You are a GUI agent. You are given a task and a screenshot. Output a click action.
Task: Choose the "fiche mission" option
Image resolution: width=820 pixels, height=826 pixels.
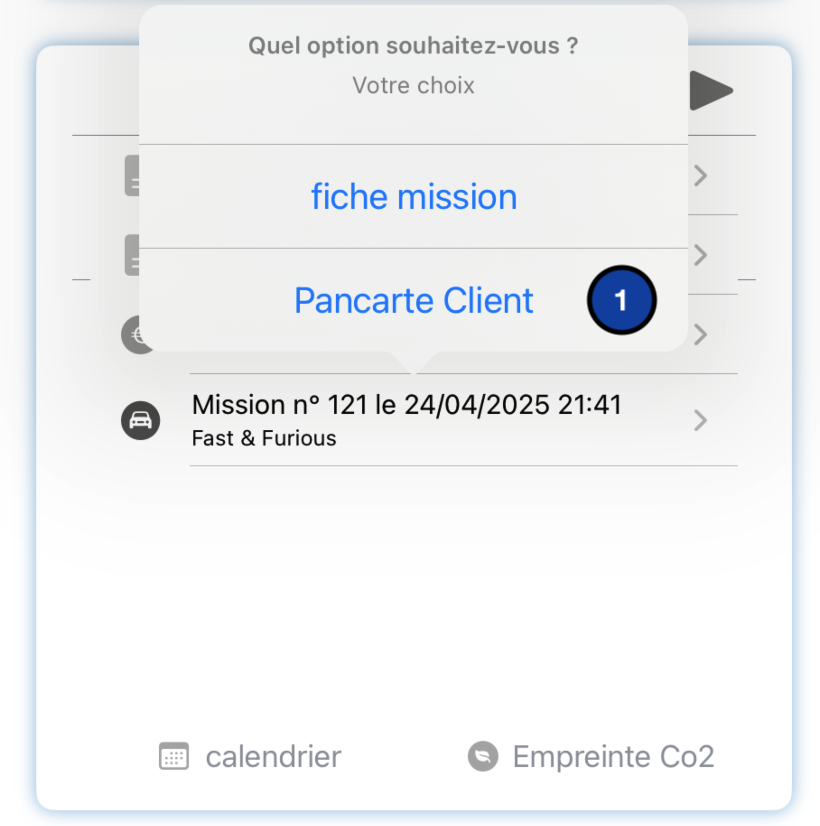413,197
